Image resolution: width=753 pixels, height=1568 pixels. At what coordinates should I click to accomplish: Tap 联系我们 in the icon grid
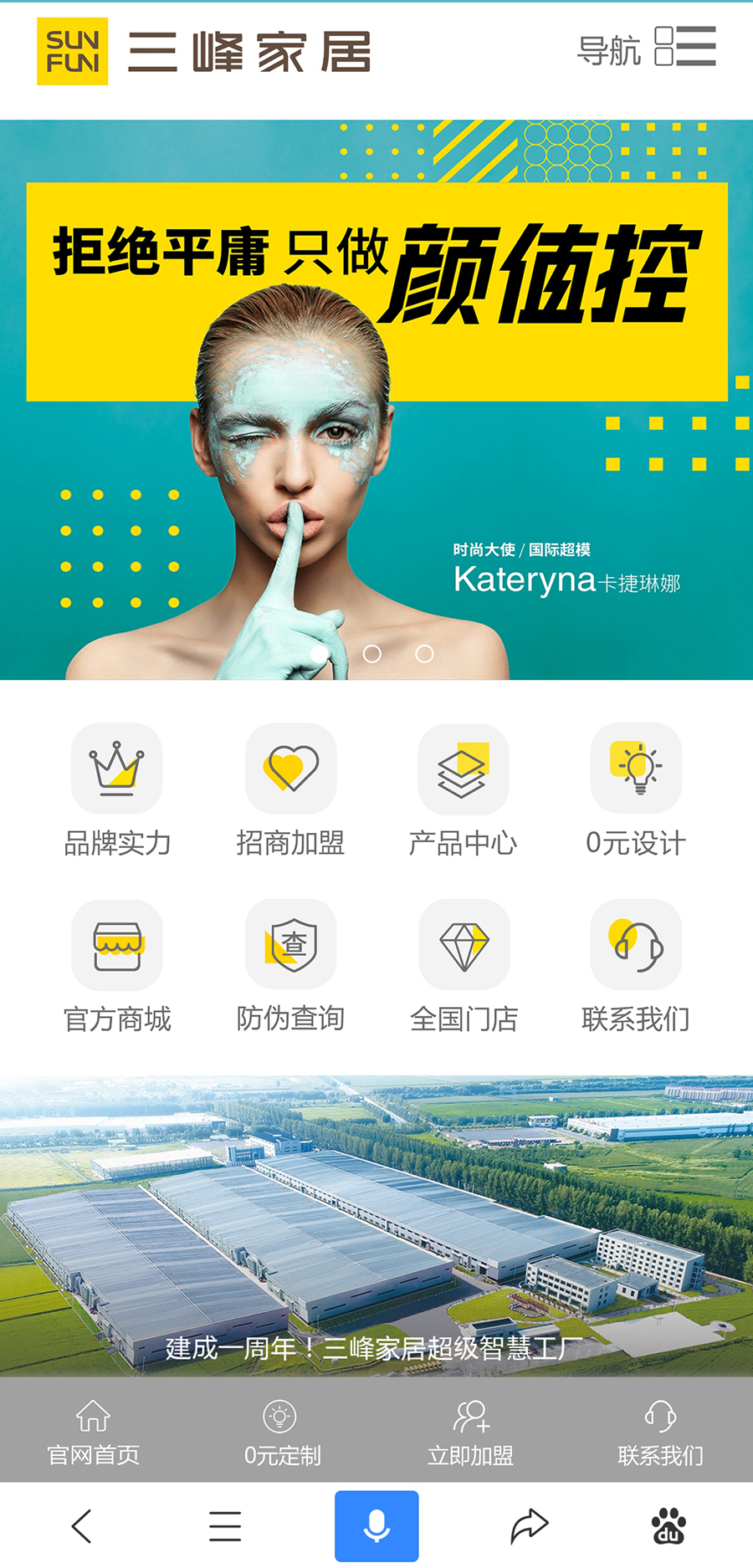(636, 967)
